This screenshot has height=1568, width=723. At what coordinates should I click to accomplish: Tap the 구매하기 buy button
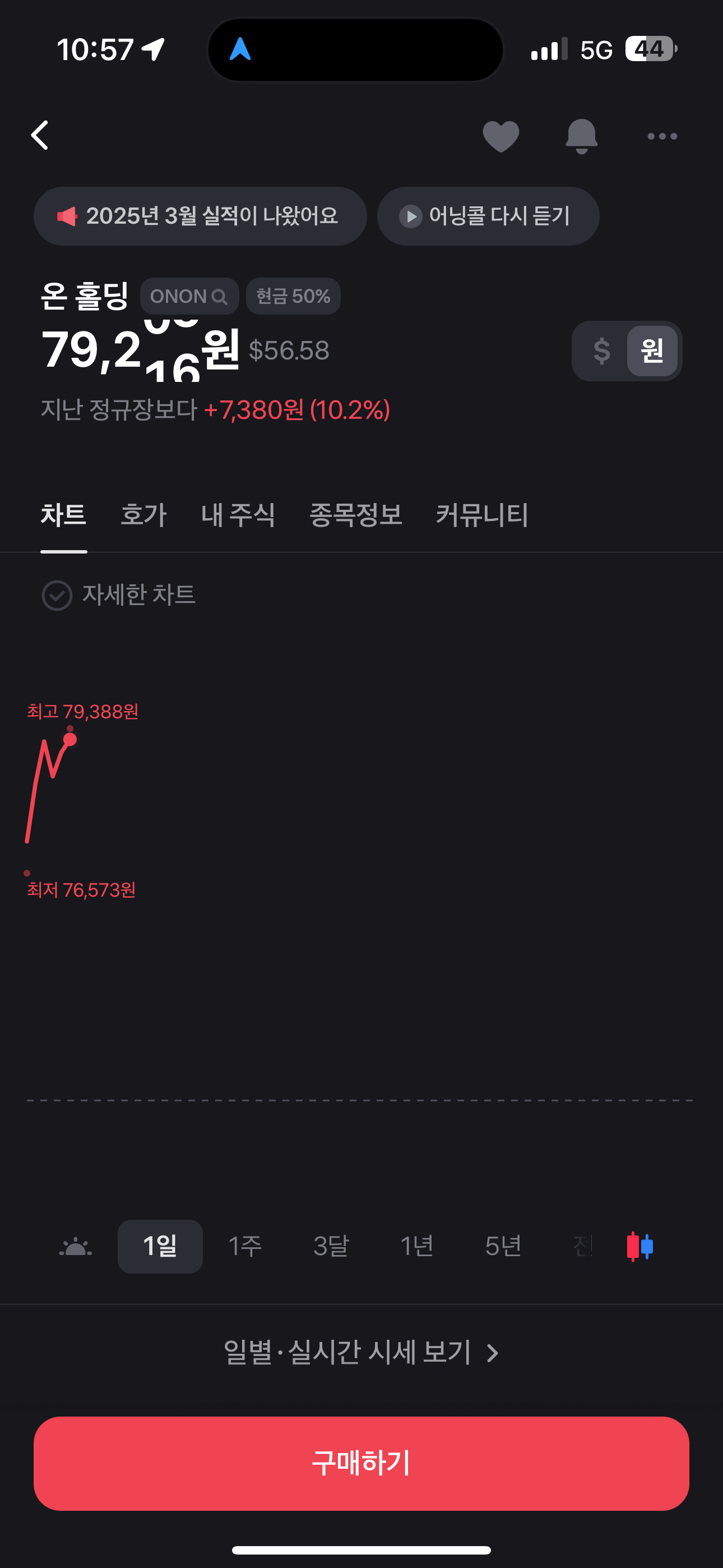tap(361, 1463)
